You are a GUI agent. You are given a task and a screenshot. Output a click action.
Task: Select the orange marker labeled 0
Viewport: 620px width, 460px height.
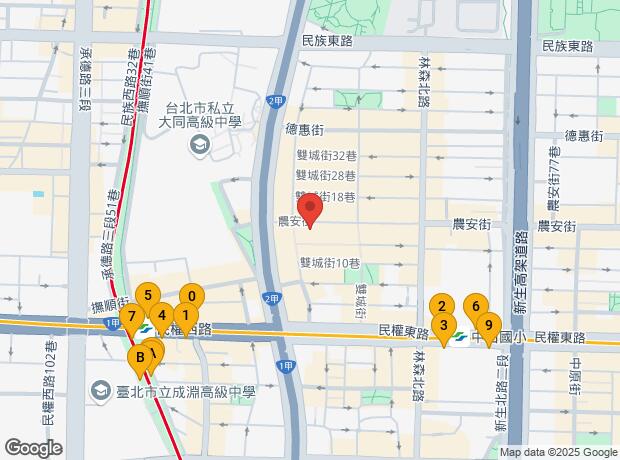point(192,297)
